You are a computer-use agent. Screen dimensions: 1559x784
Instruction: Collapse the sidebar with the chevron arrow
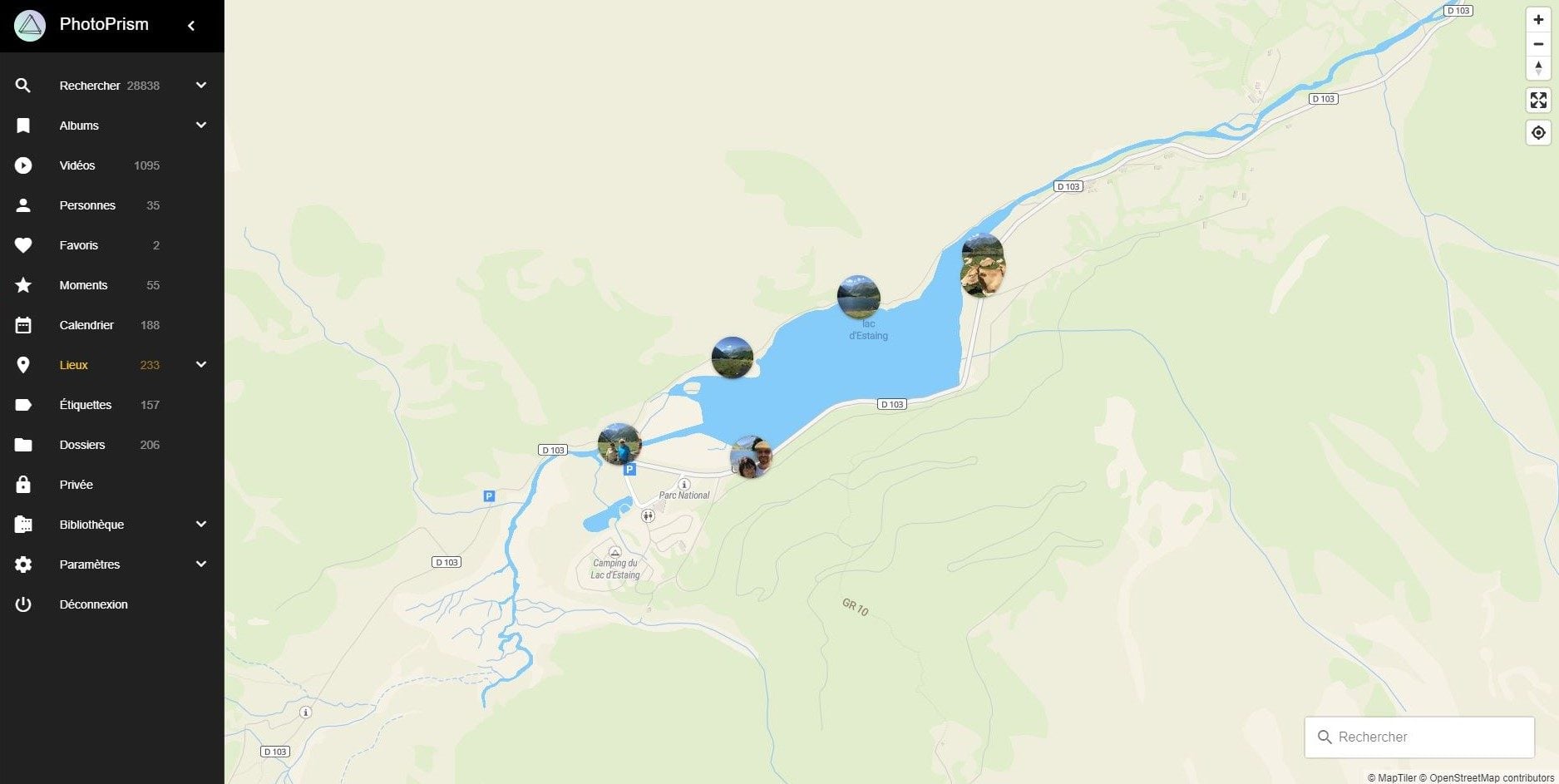(191, 26)
